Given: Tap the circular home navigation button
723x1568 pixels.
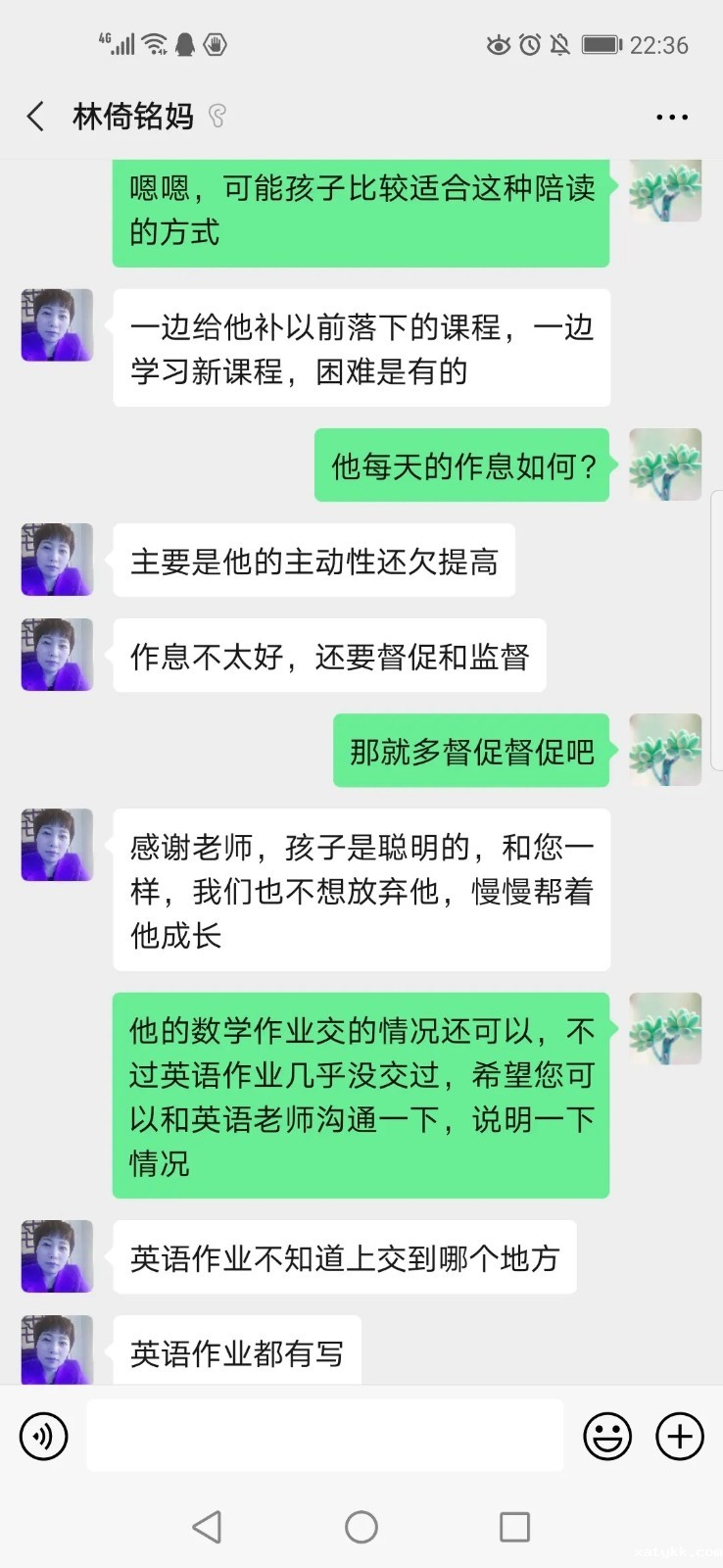Looking at the screenshot, I should tap(361, 1526).
